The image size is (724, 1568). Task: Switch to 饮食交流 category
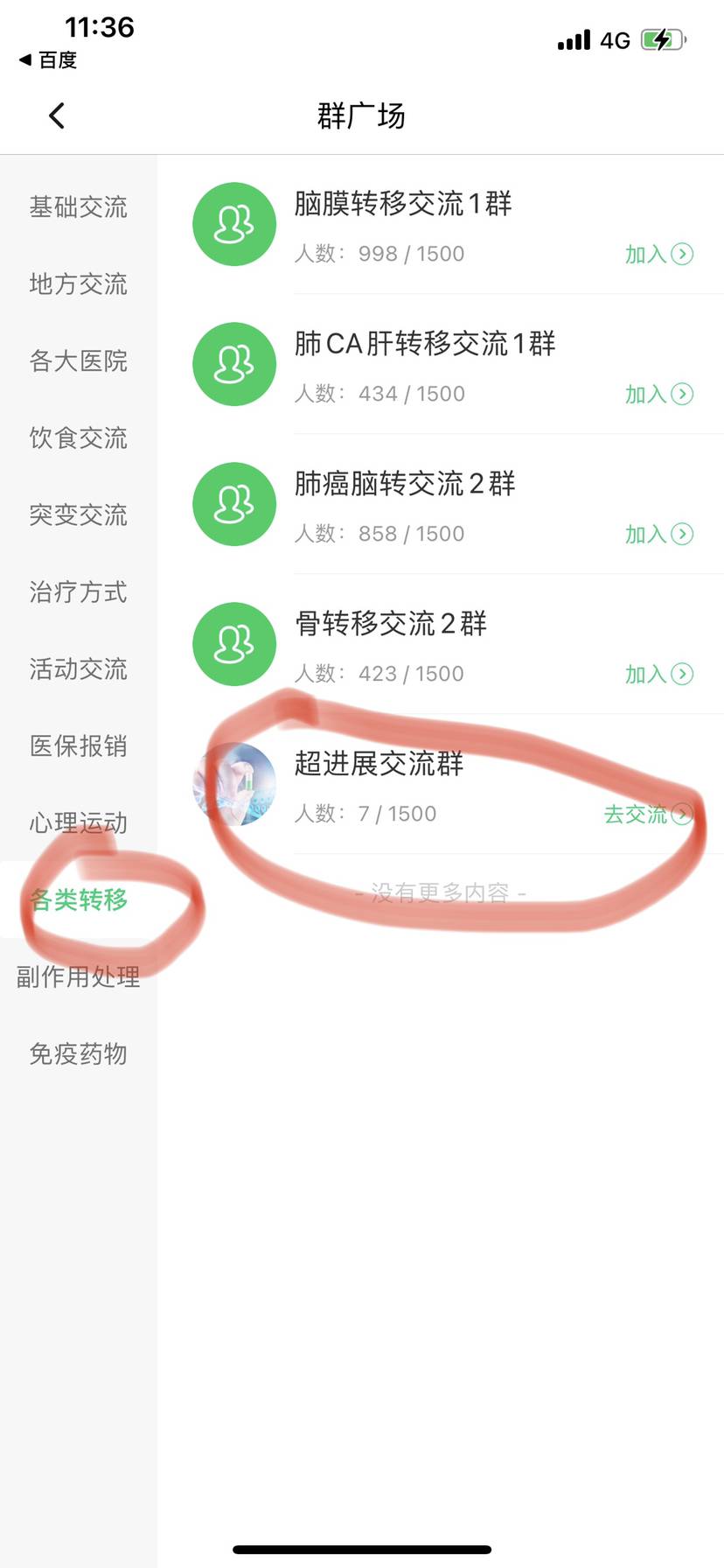(x=78, y=438)
